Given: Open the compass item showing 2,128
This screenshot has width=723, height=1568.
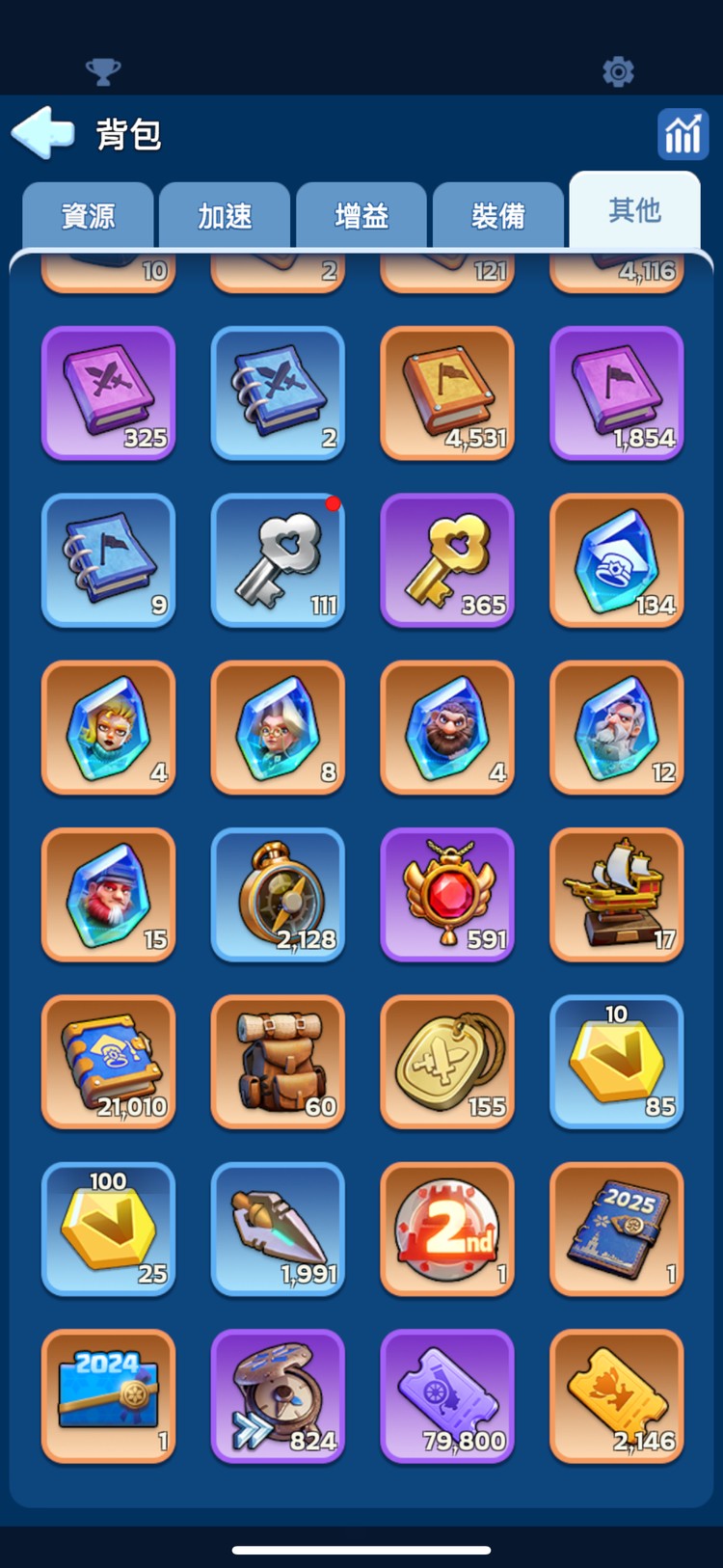Looking at the screenshot, I should (278, 895).
